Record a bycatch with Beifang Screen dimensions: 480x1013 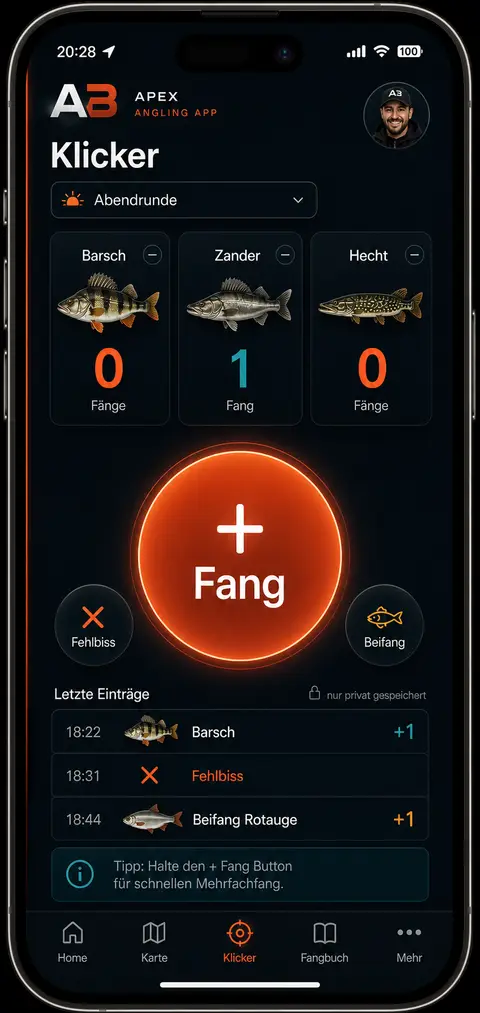click(384, 625)
